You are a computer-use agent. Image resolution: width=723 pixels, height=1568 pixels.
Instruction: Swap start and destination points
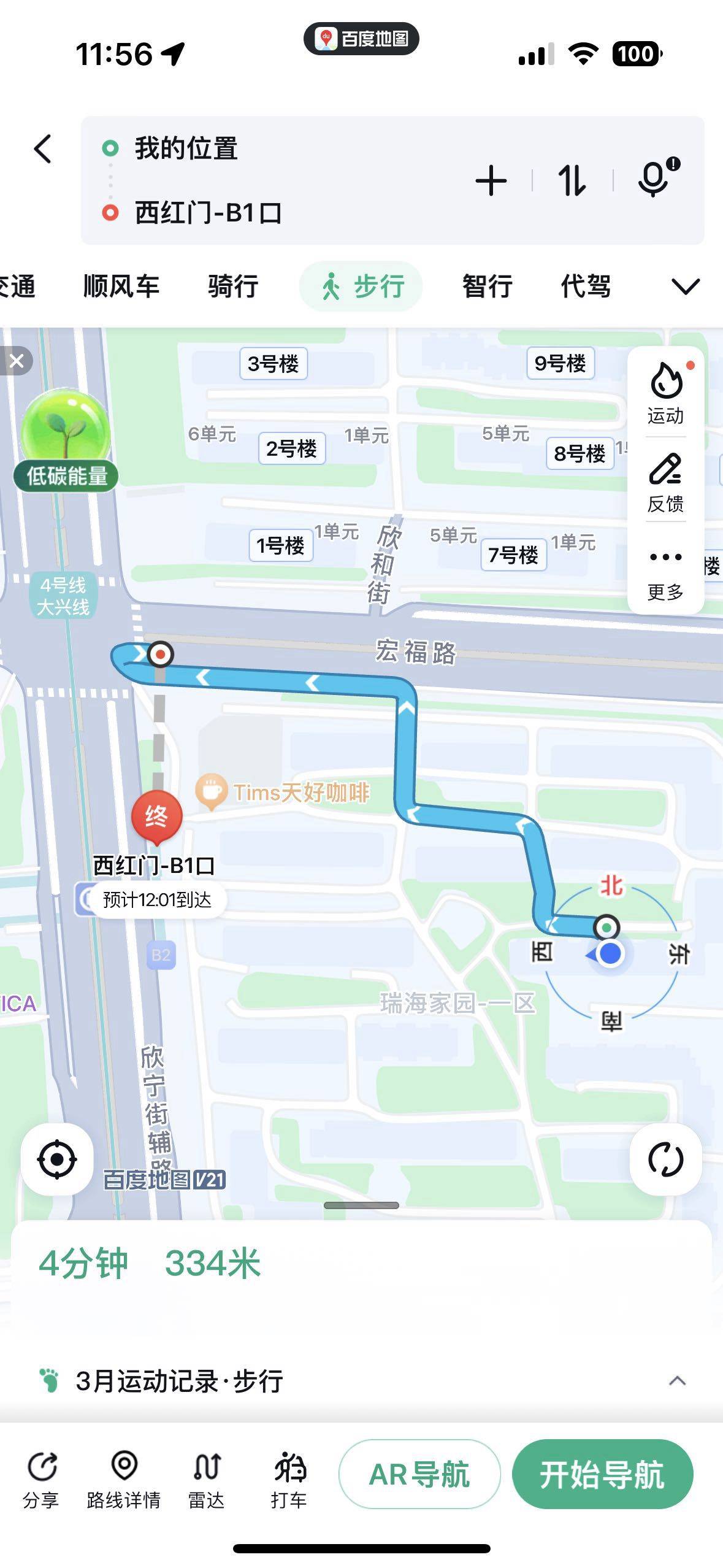572,181
